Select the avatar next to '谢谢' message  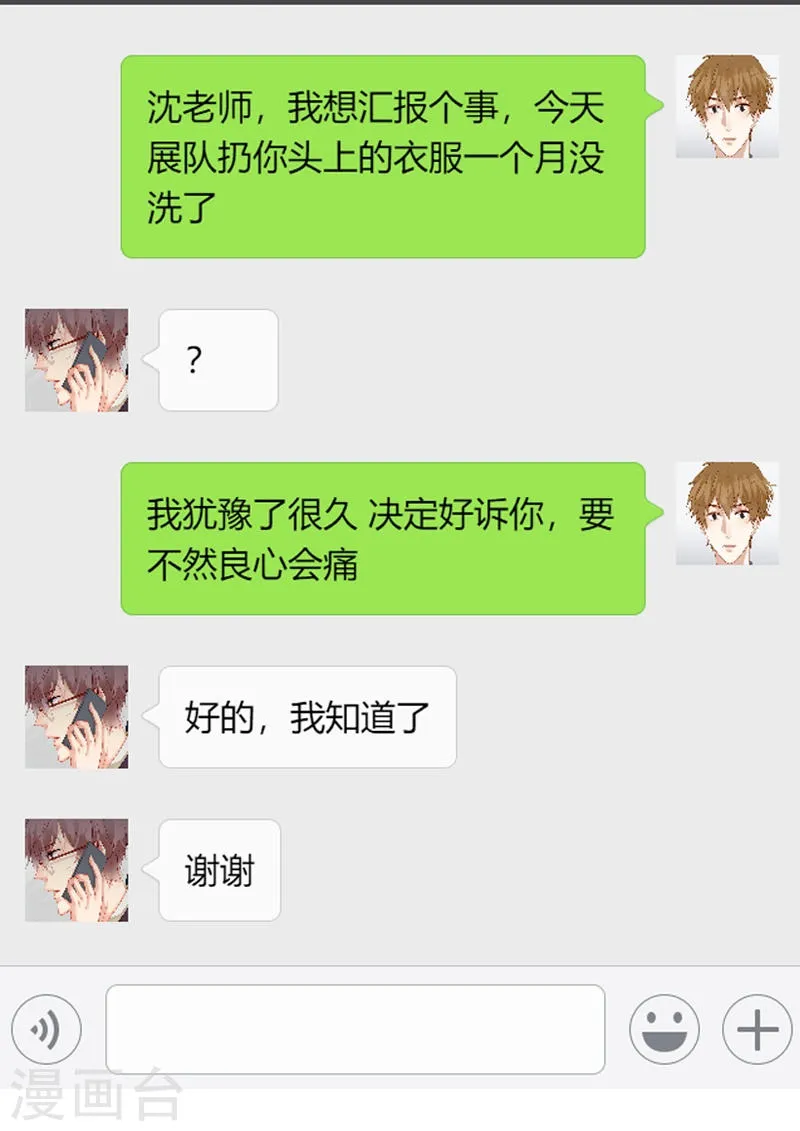pos(76,870)
